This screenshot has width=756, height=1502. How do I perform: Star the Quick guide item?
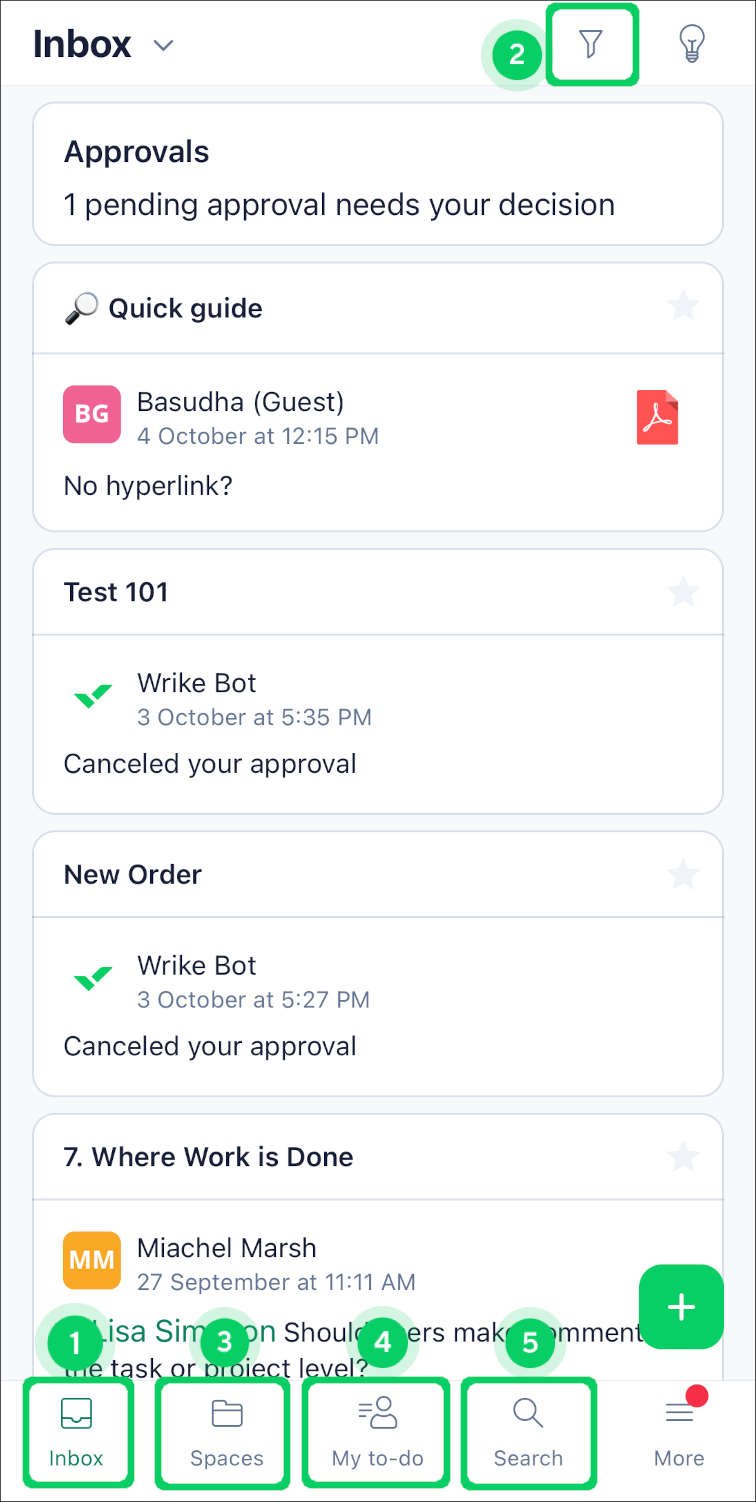click(683, 307)
